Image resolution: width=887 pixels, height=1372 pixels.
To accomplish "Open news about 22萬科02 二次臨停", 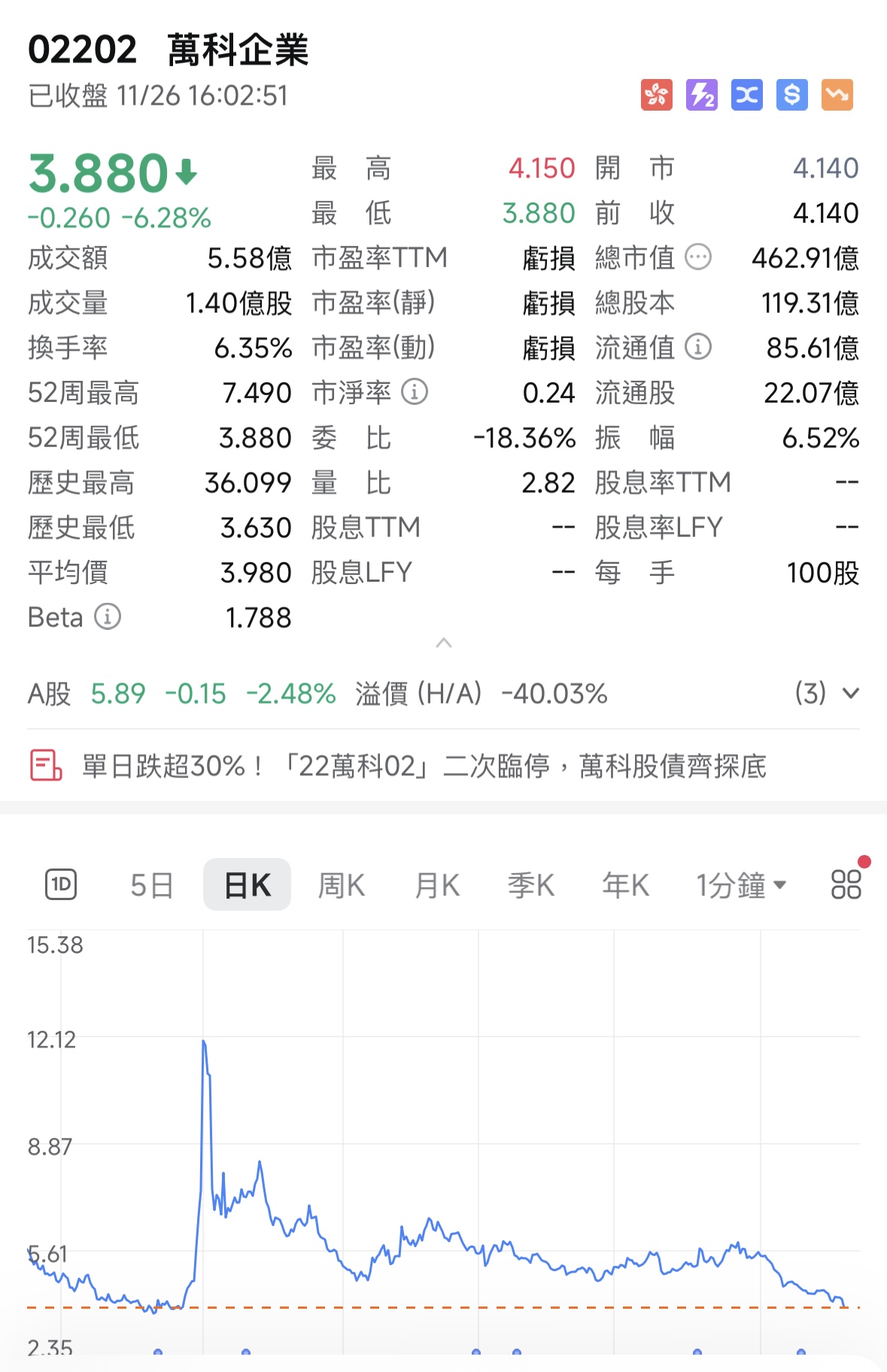I will (424, 766).
